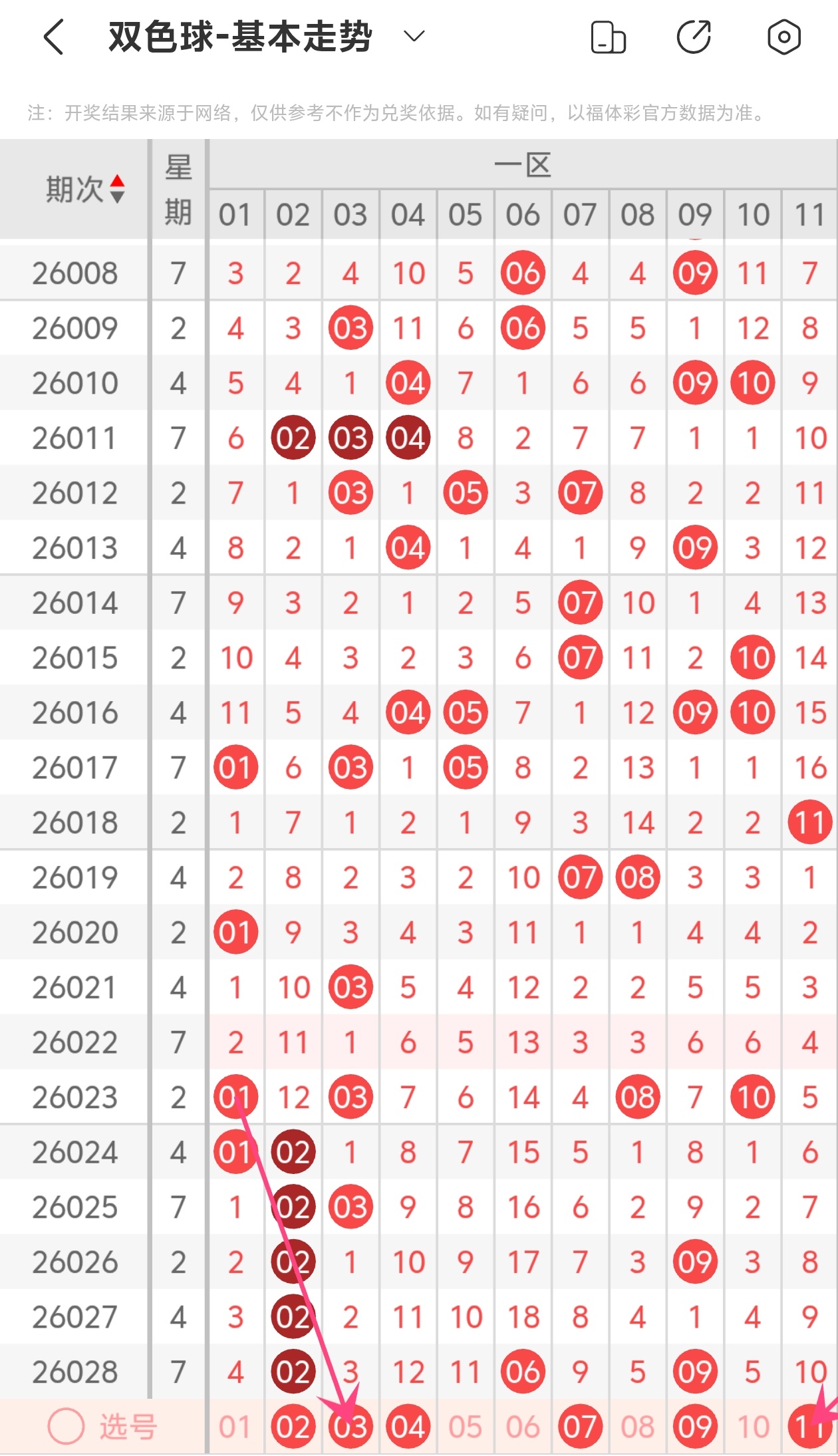Share this trend chart

click(x=694, y=37)
